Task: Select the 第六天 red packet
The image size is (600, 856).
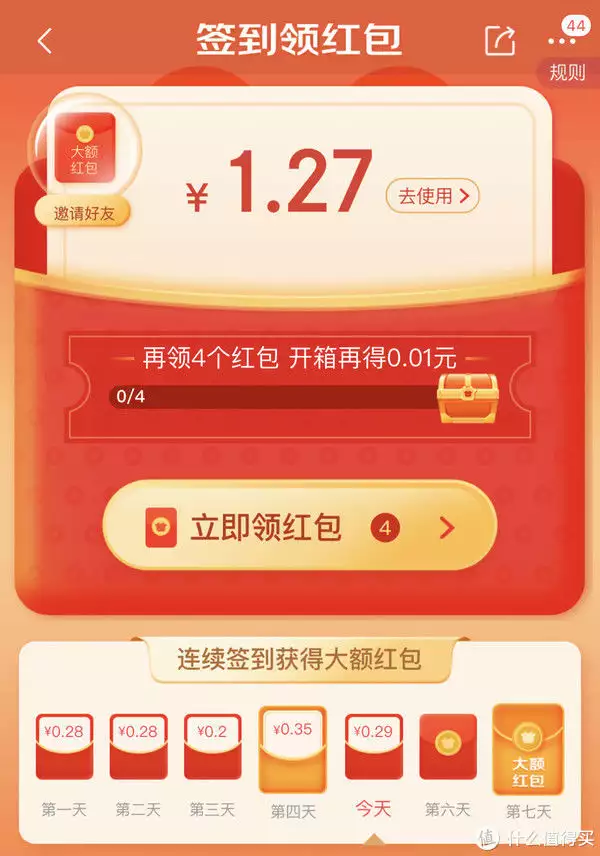Action: 448,748
